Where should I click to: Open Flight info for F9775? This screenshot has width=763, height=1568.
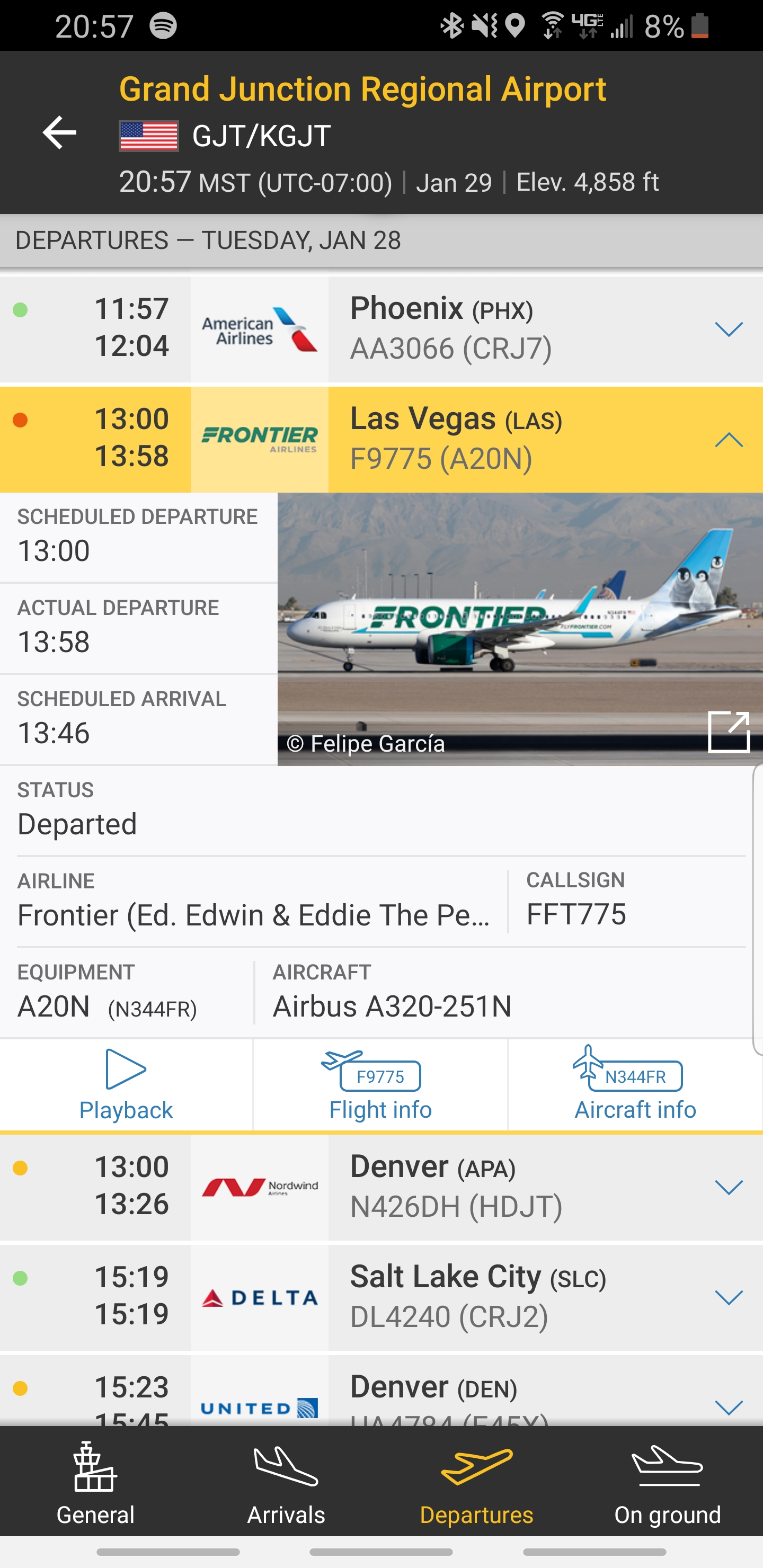[x=380, y=1085]
